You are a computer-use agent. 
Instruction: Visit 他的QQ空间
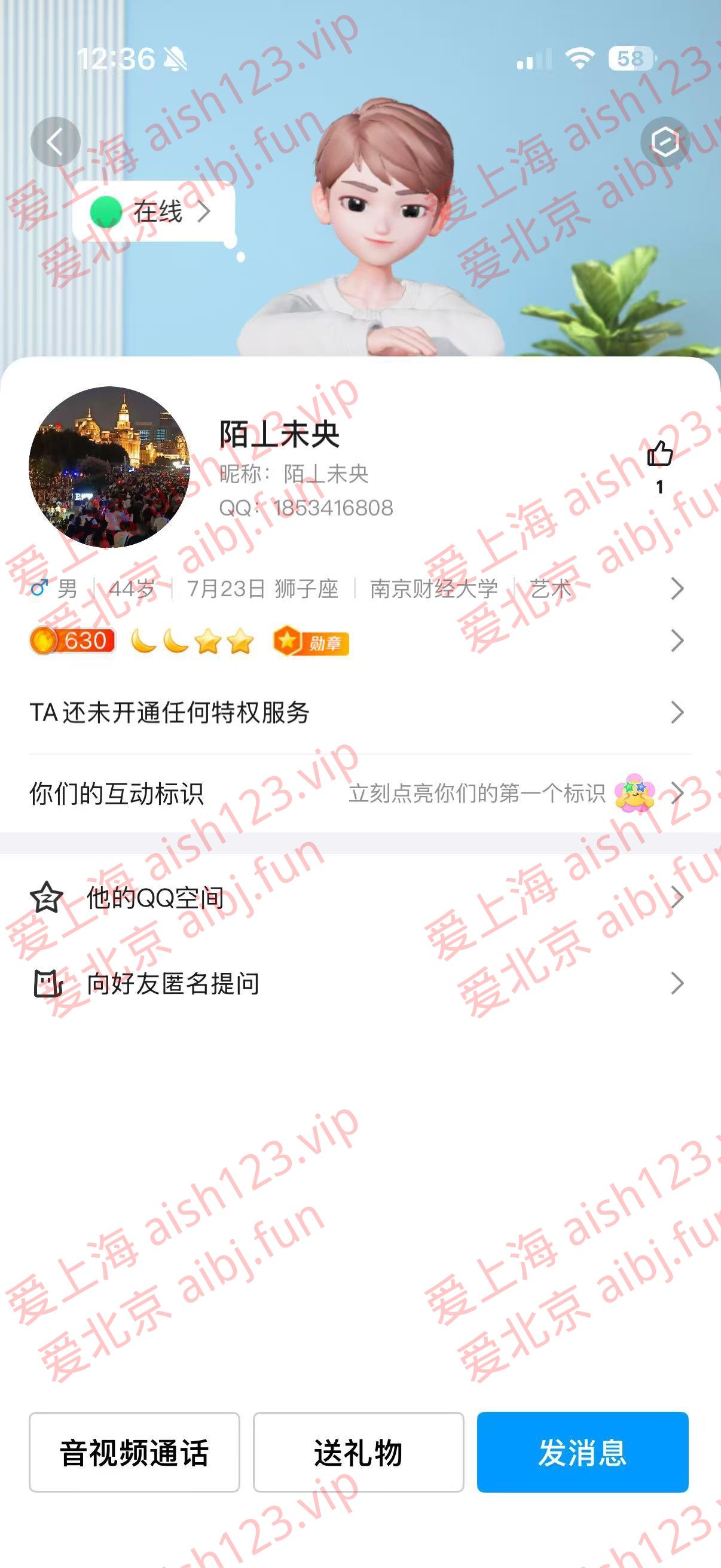(x=359, y=898)
